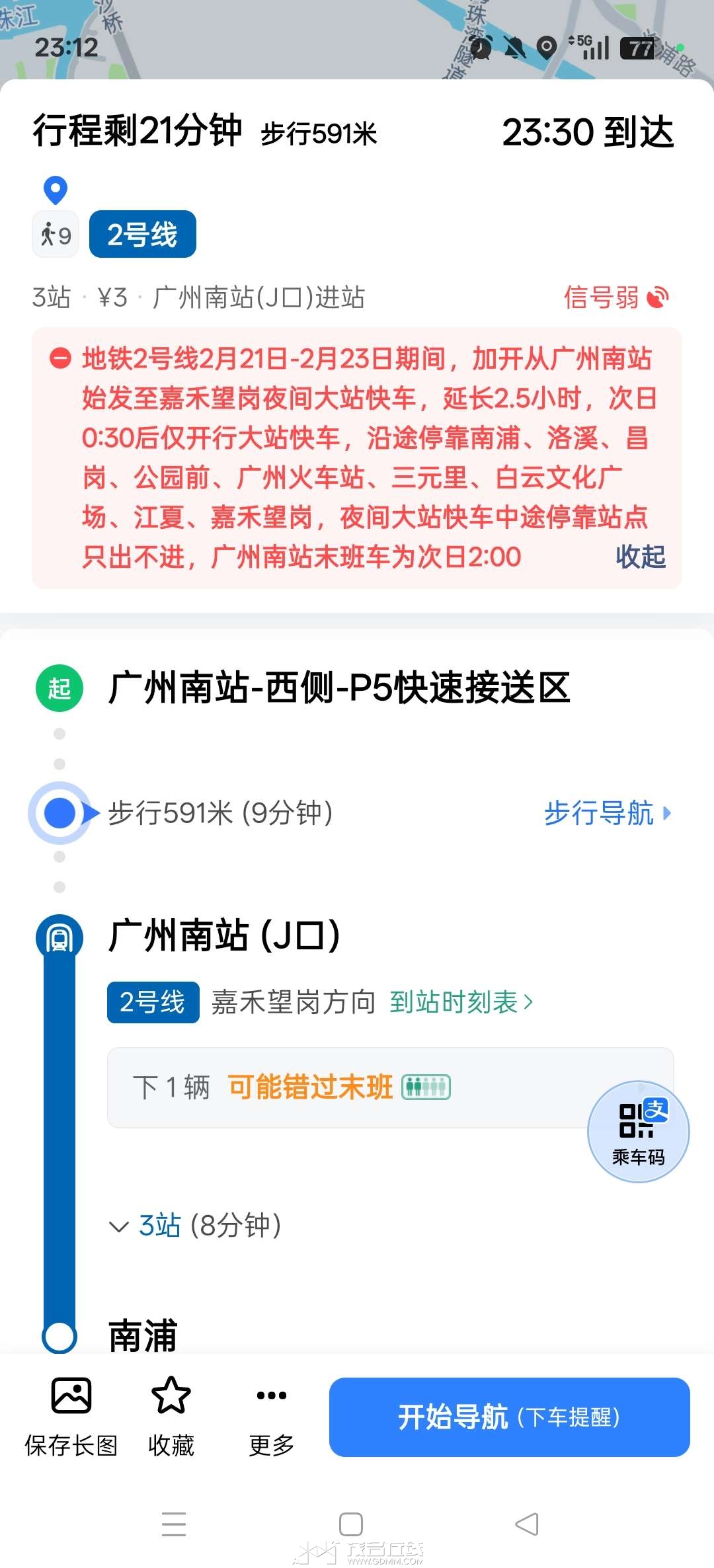Open the 乘车码 ride QR code button

tap(638, 1131)
